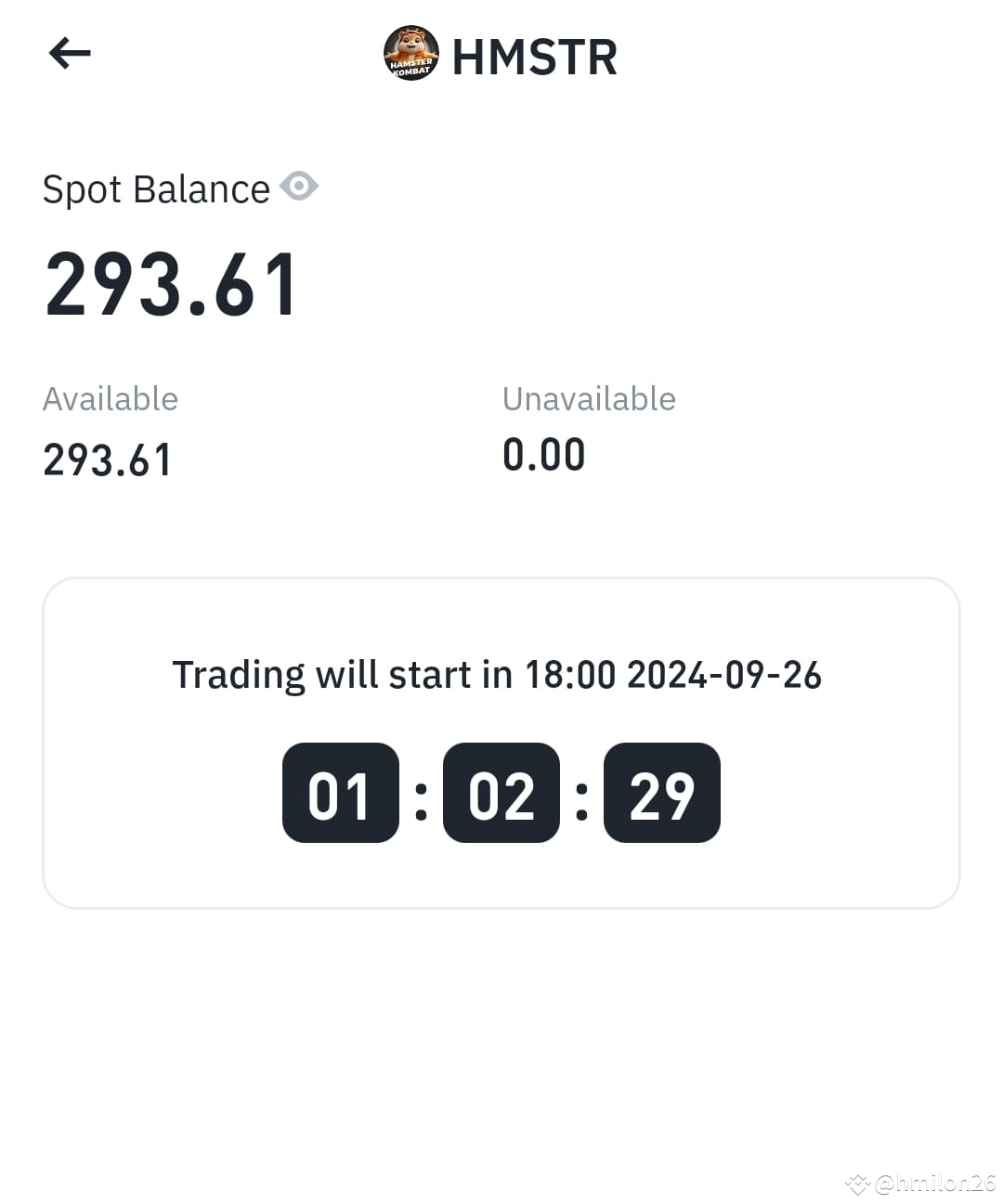Select the Available label
The image size is (1003, 1204).
point(110,398)
